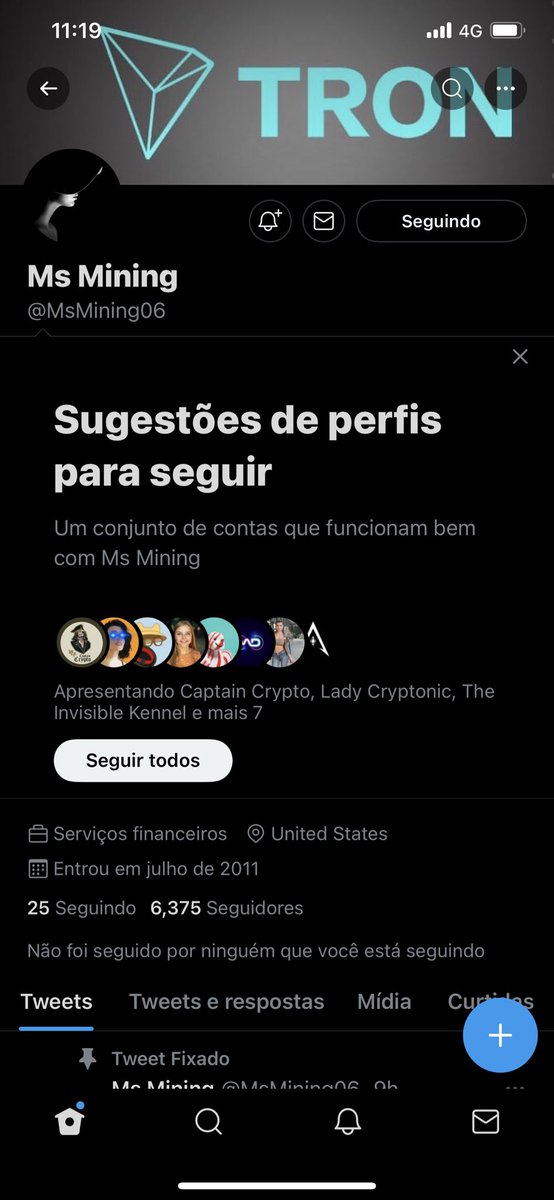
Task: Compose a new tweet with the plus button
Action: 500,1035
